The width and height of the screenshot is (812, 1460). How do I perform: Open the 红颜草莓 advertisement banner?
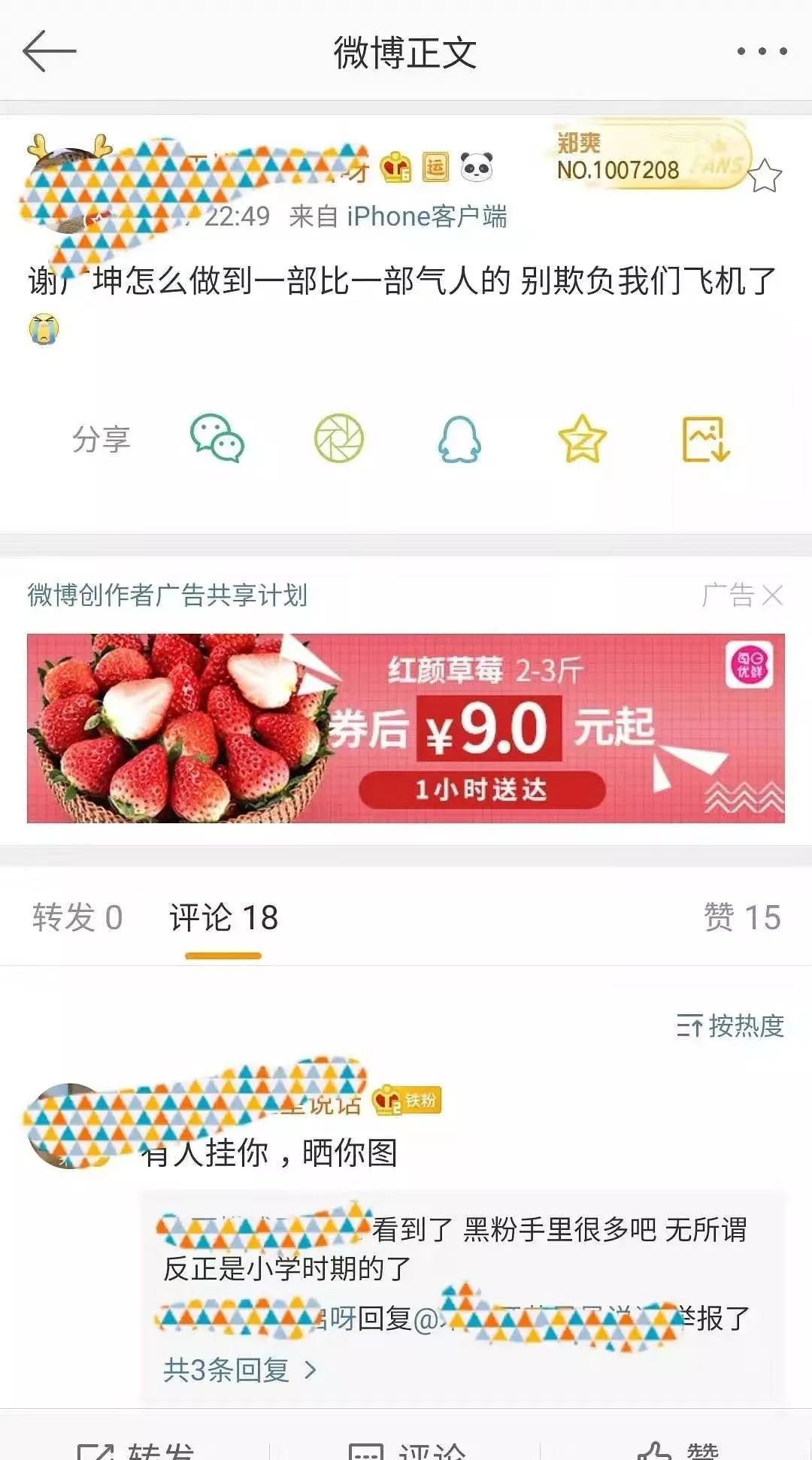coord(406,728)
